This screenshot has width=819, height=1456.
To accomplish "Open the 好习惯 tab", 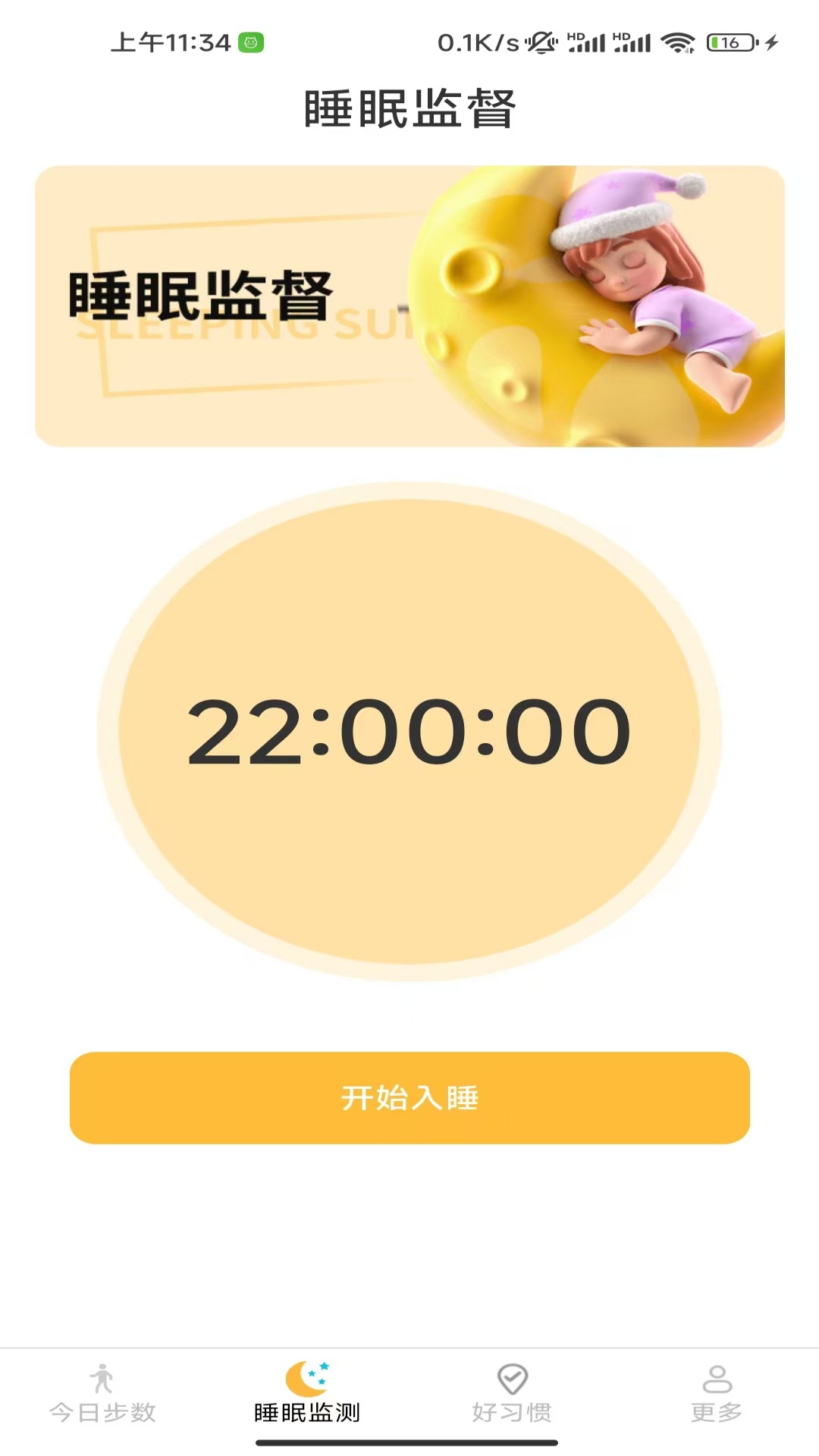I will click(512, 1395).
